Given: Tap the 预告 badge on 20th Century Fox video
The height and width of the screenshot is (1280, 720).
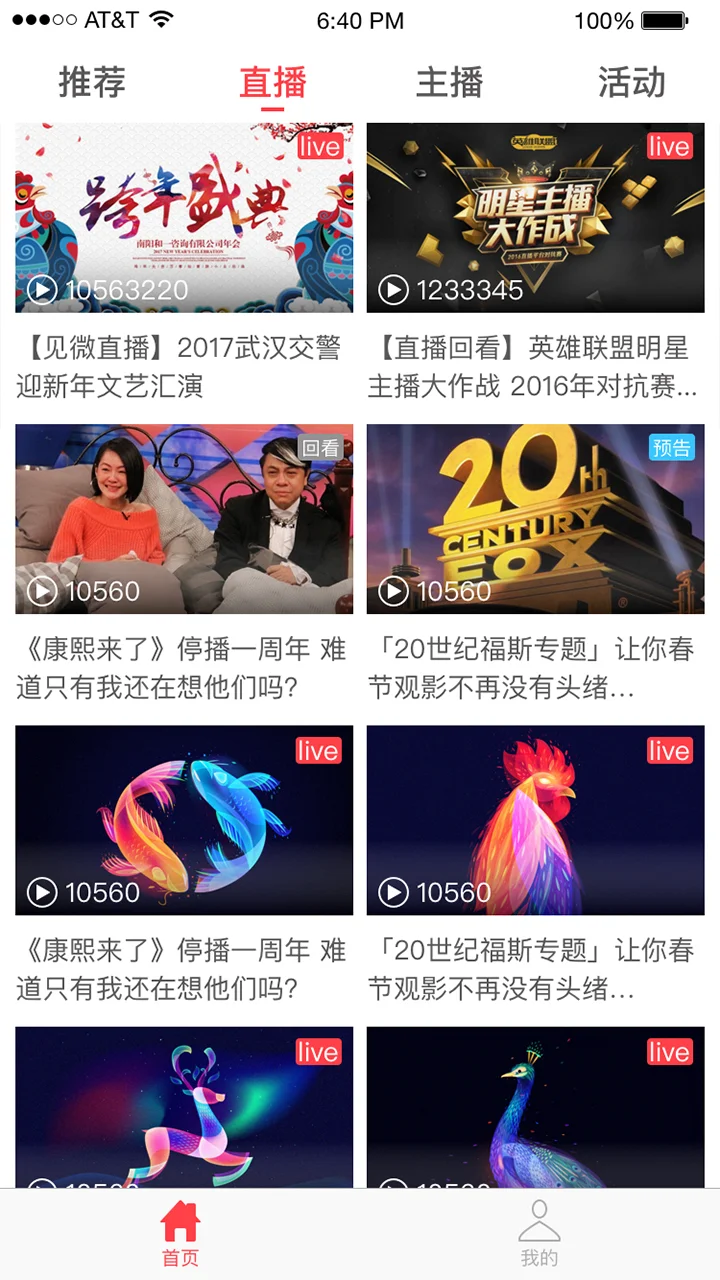Looking at the screenshot, I should point(670,448).
